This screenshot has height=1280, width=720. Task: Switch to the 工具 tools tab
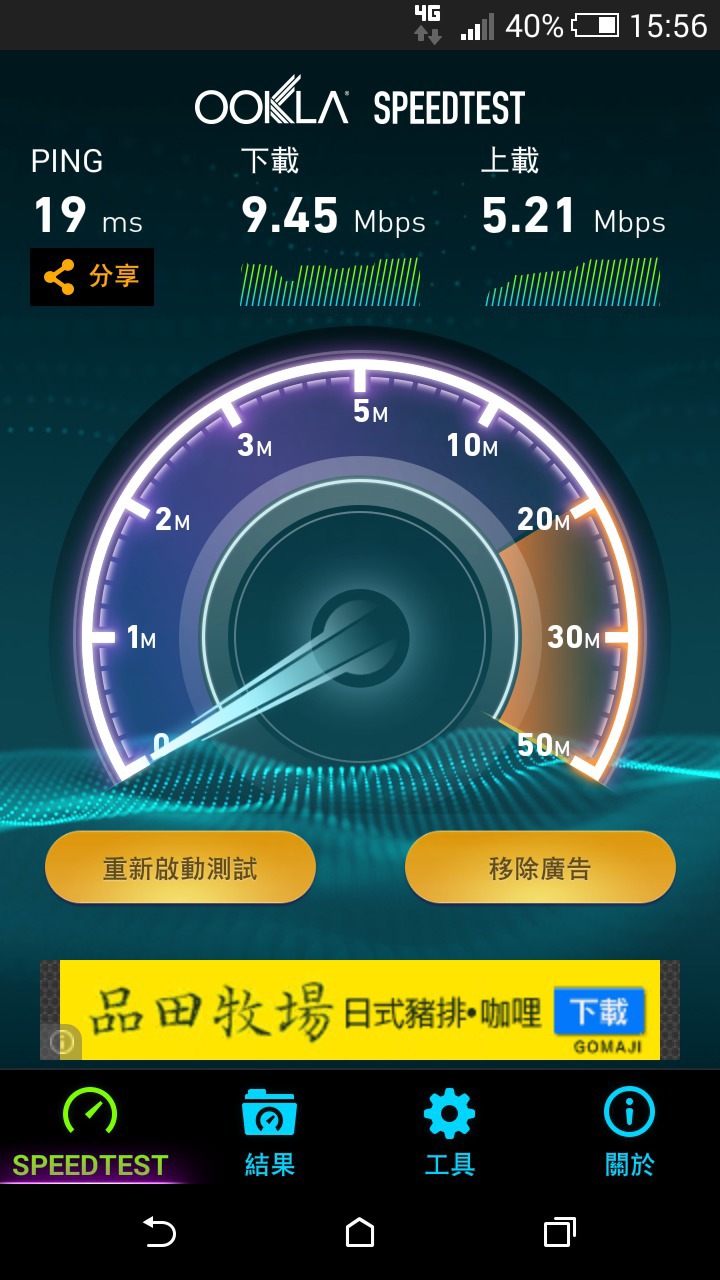450,1132
